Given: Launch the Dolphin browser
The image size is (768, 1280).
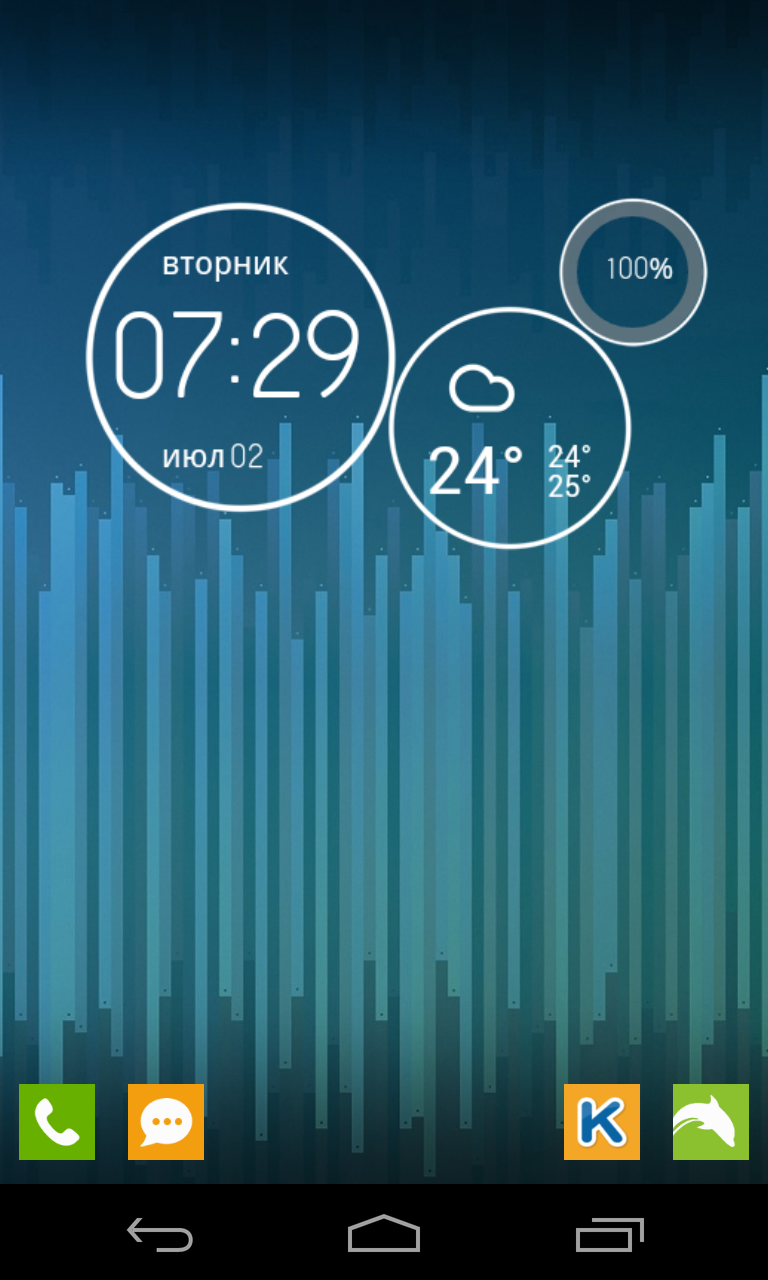Looking at the screenshot, I should 711,1122.
